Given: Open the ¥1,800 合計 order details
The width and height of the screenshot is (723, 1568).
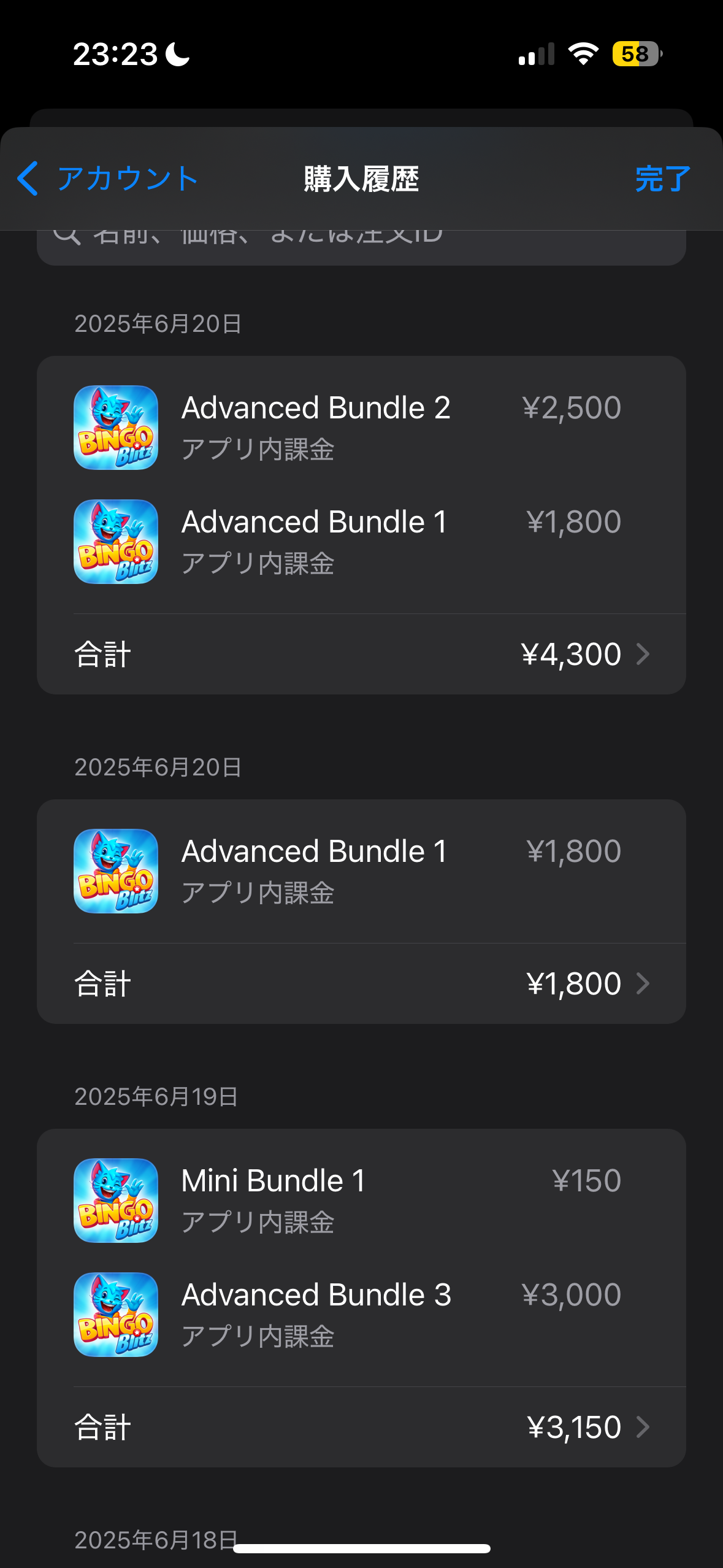Looking at the screenshot, I should pos(361,983).
